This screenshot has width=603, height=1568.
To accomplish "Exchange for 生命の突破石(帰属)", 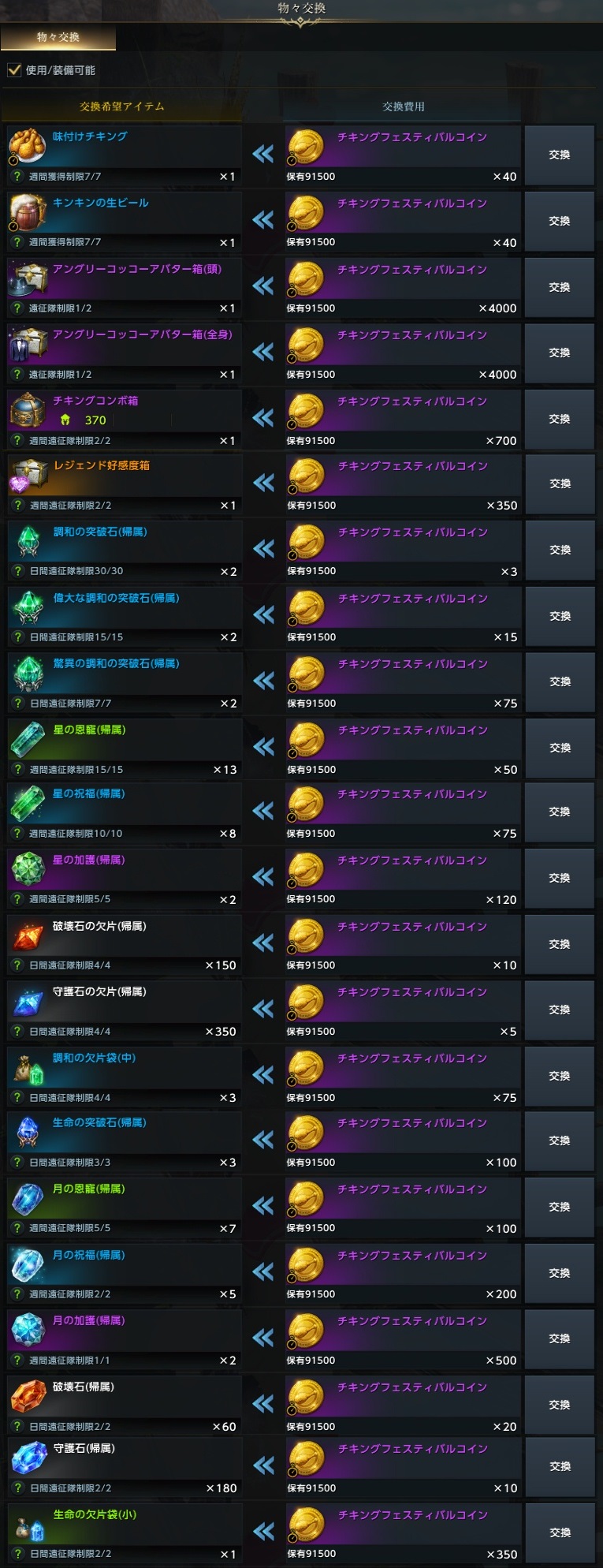I will (559, 1141).
